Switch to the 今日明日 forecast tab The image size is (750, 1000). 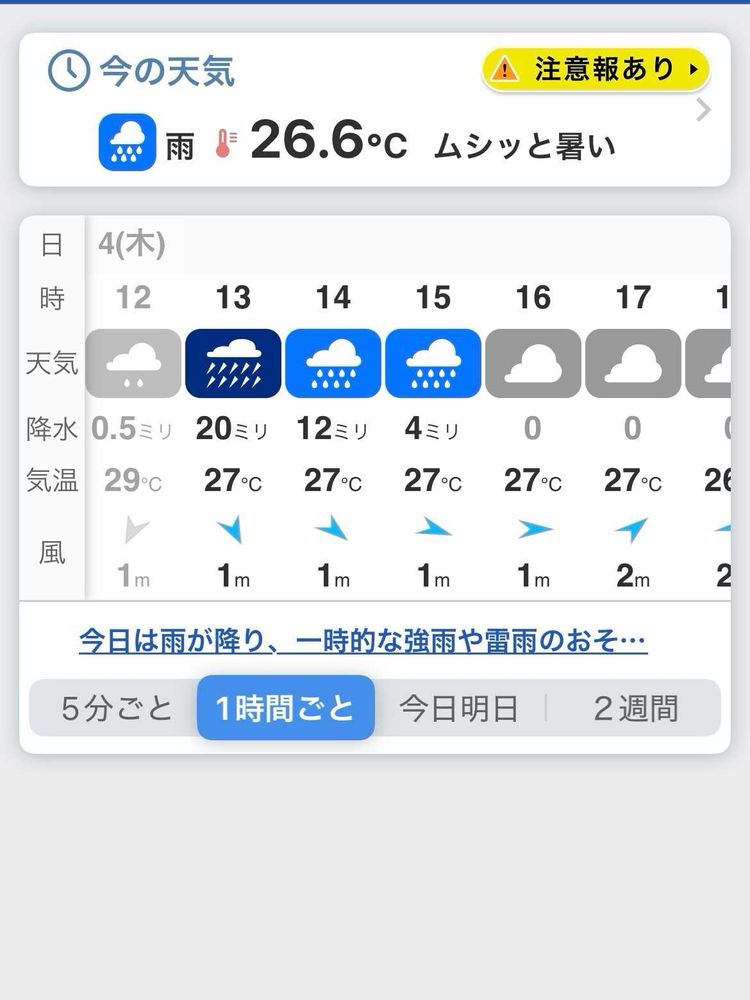tap(459, 709)
